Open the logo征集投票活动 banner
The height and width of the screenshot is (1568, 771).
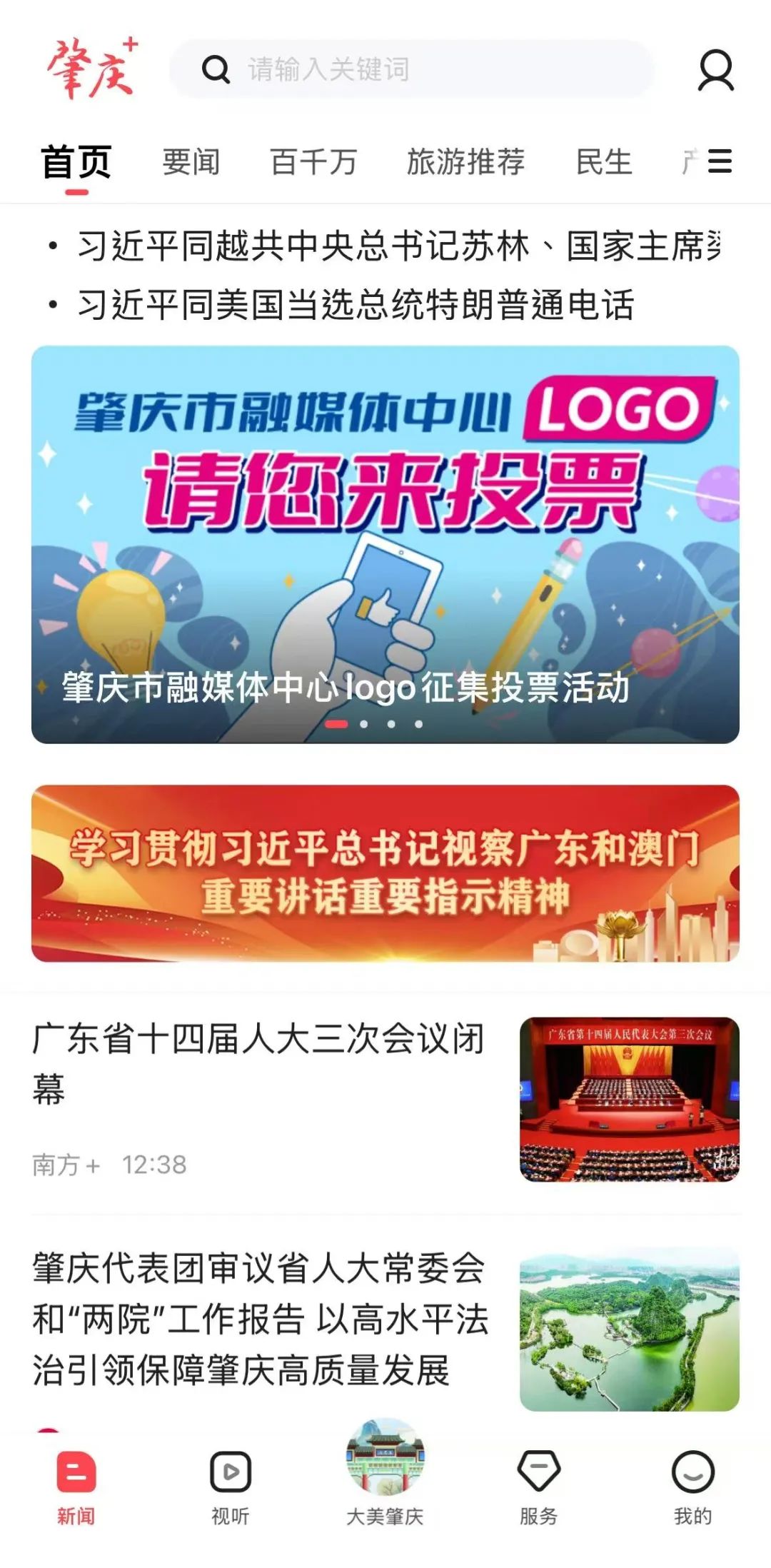(385, 544)
